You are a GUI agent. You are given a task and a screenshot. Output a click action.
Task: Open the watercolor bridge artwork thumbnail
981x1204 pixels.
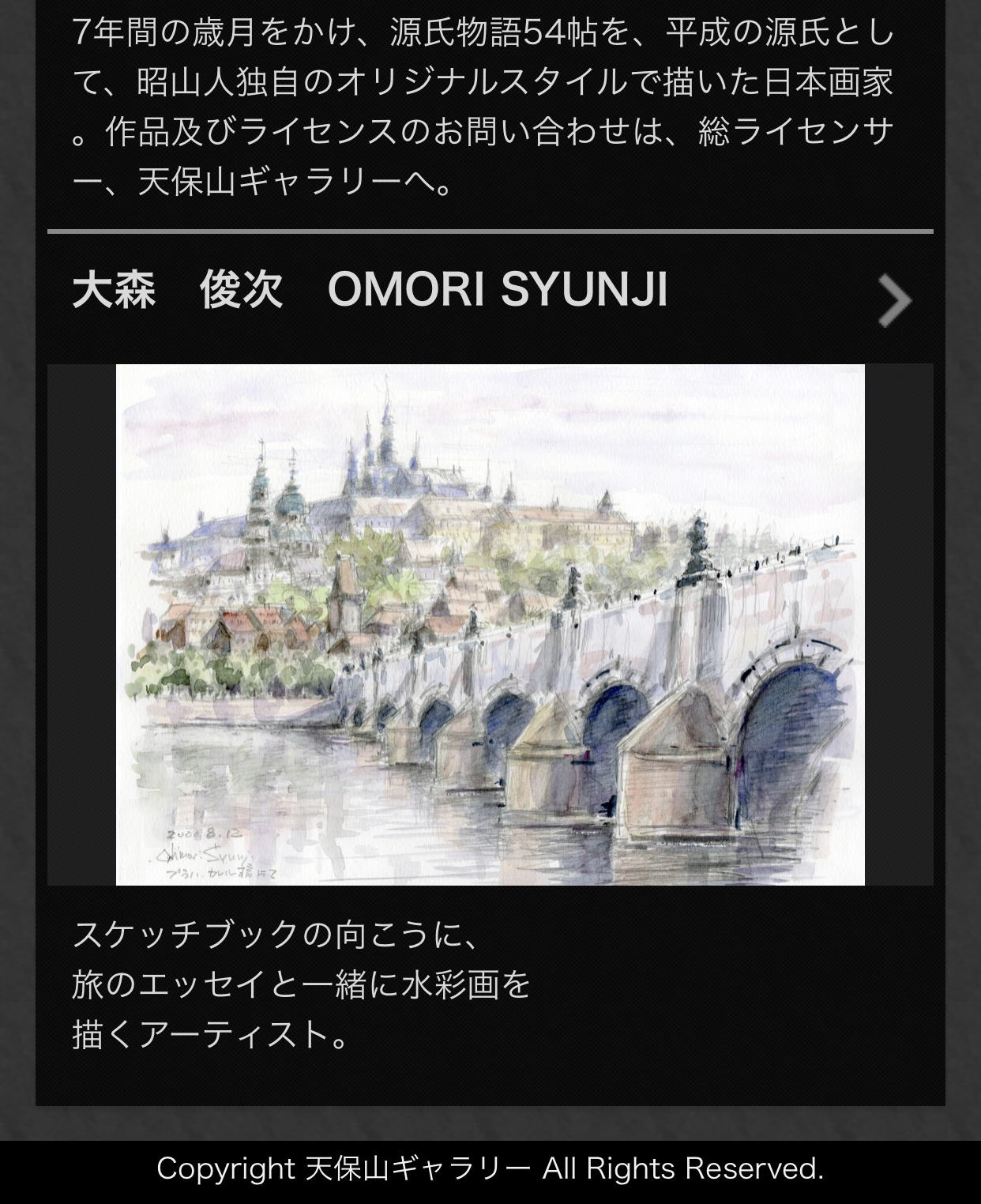click(490, 624)
